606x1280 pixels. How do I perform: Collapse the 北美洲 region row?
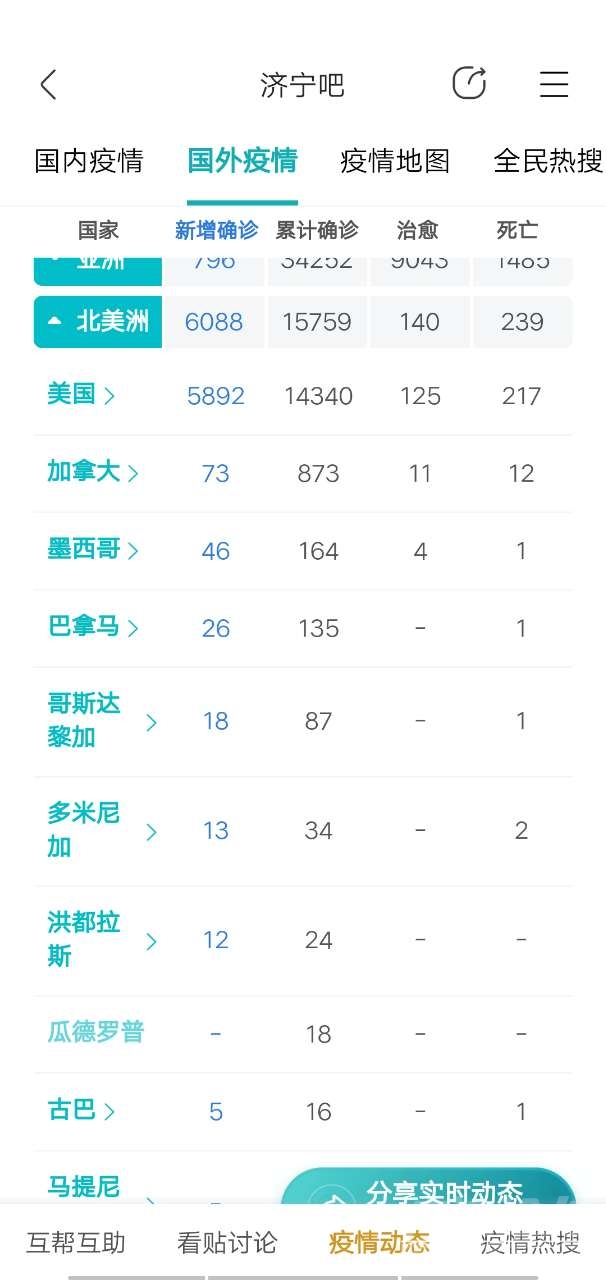pos(98,322)
